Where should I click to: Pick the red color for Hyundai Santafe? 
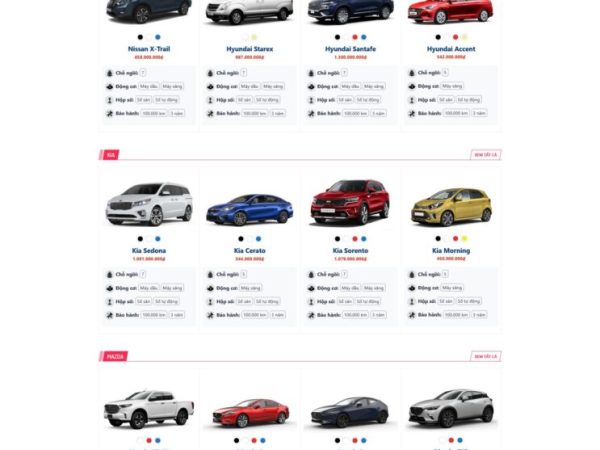pos(354,37)
